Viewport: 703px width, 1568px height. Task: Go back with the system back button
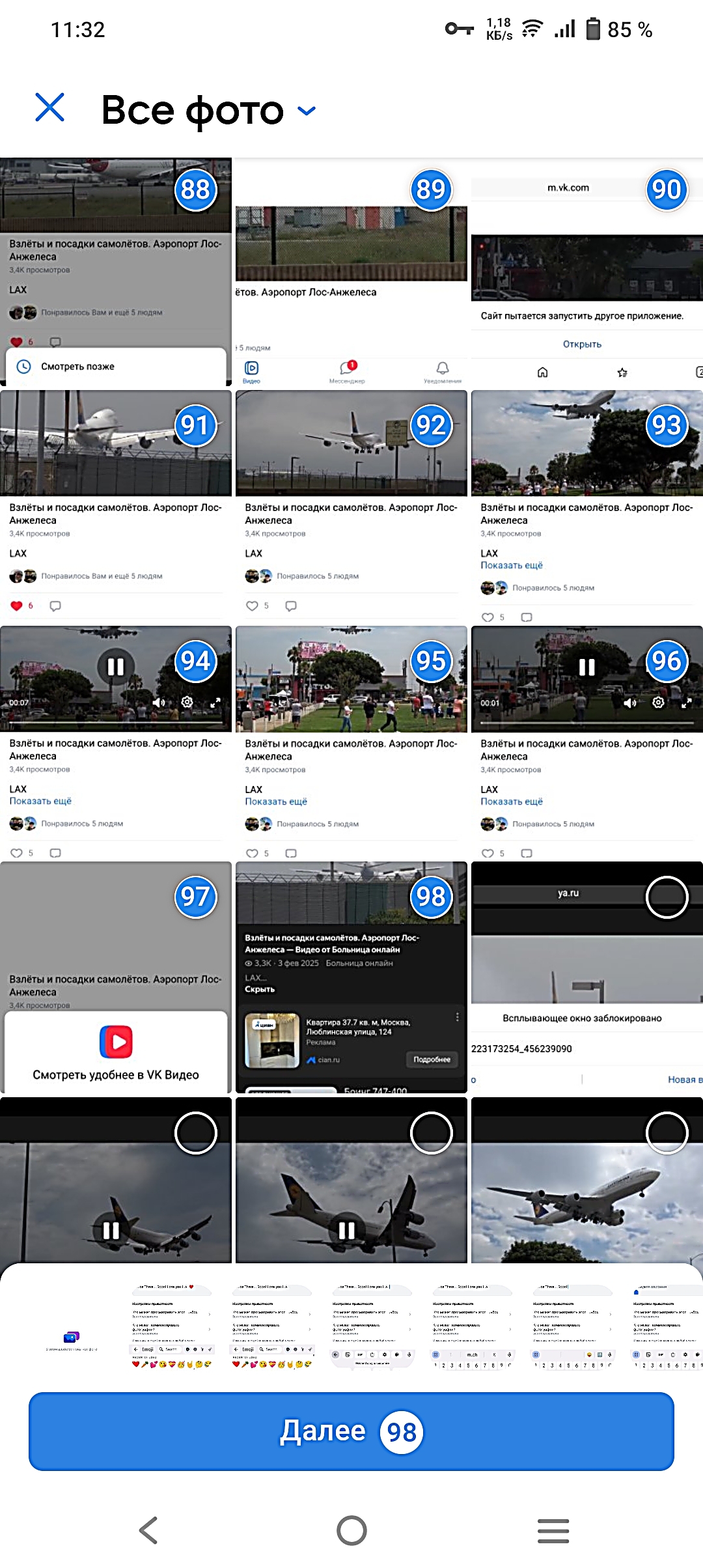point(149,1530)
